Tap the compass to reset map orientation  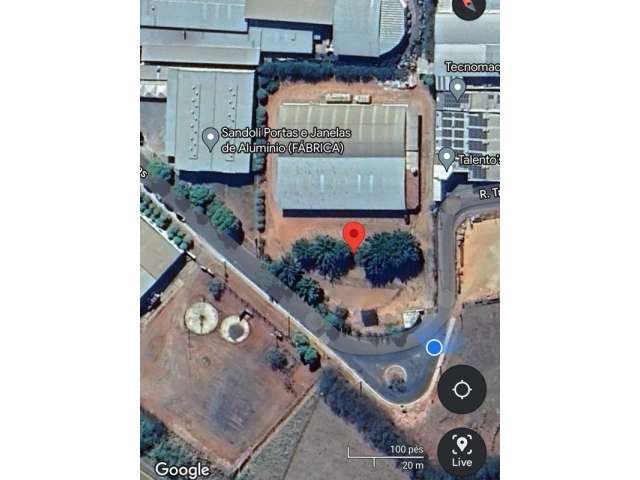pyautogui.click(x=471, y=6)
